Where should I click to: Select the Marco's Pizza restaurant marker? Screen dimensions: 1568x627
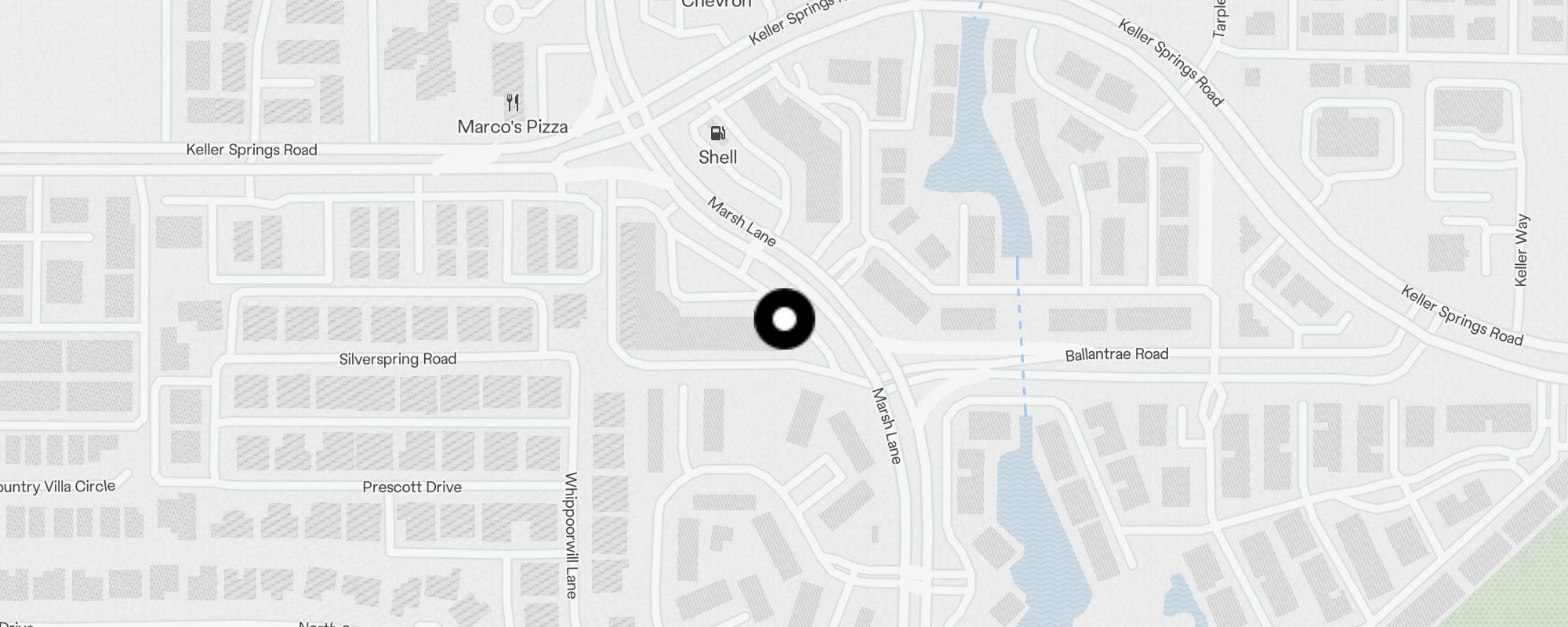tap(512, 103)
